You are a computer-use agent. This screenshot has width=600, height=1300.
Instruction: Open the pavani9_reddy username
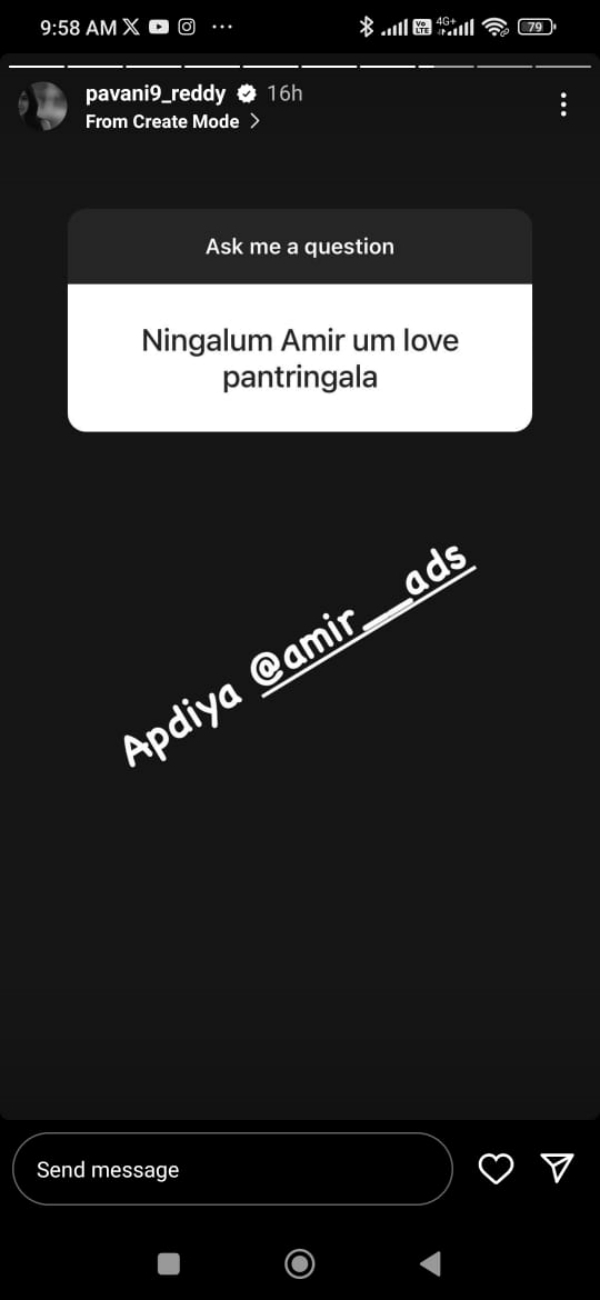[155, 94]
